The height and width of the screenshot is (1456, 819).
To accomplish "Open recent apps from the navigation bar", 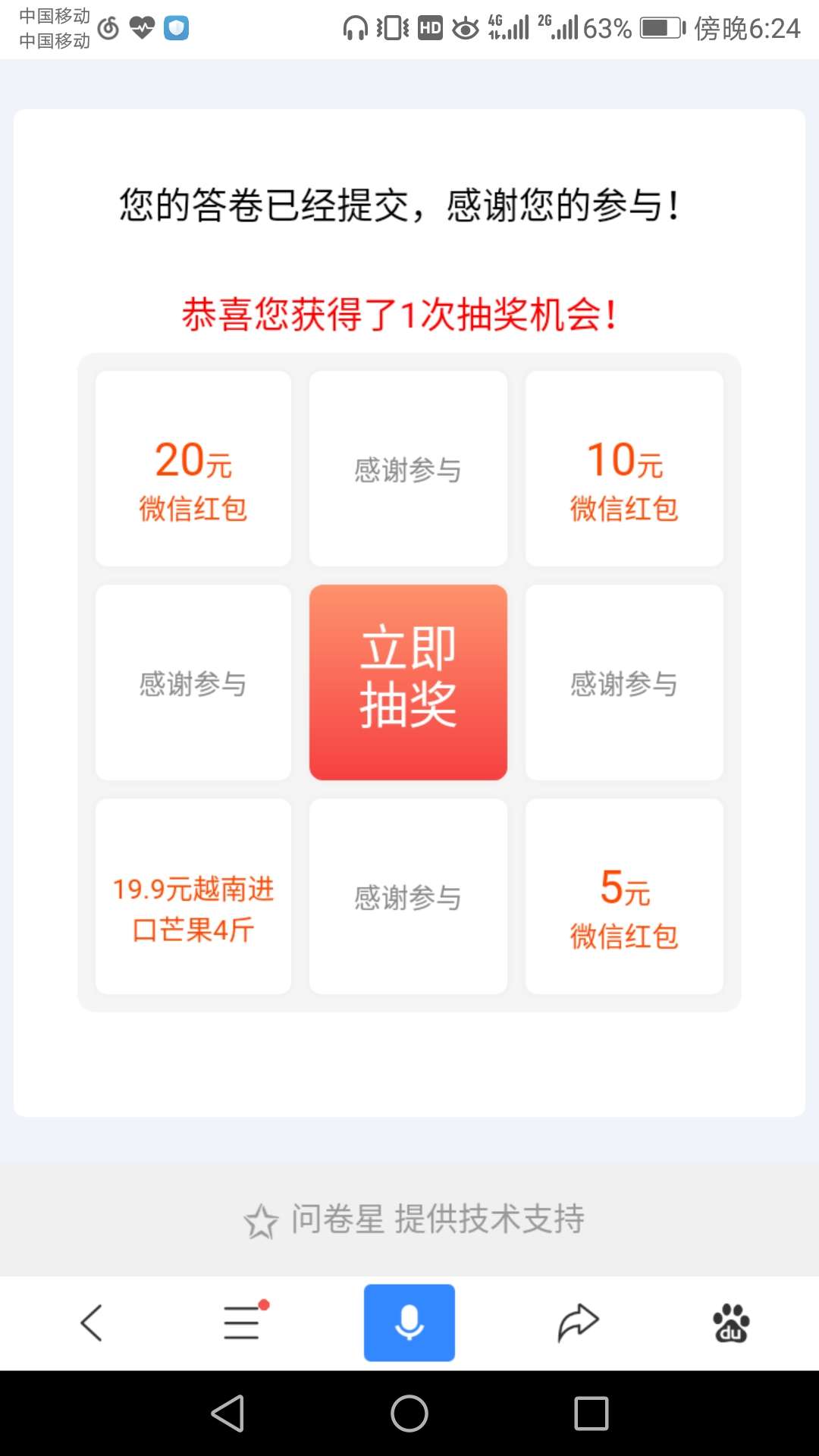I will 591,1414.
